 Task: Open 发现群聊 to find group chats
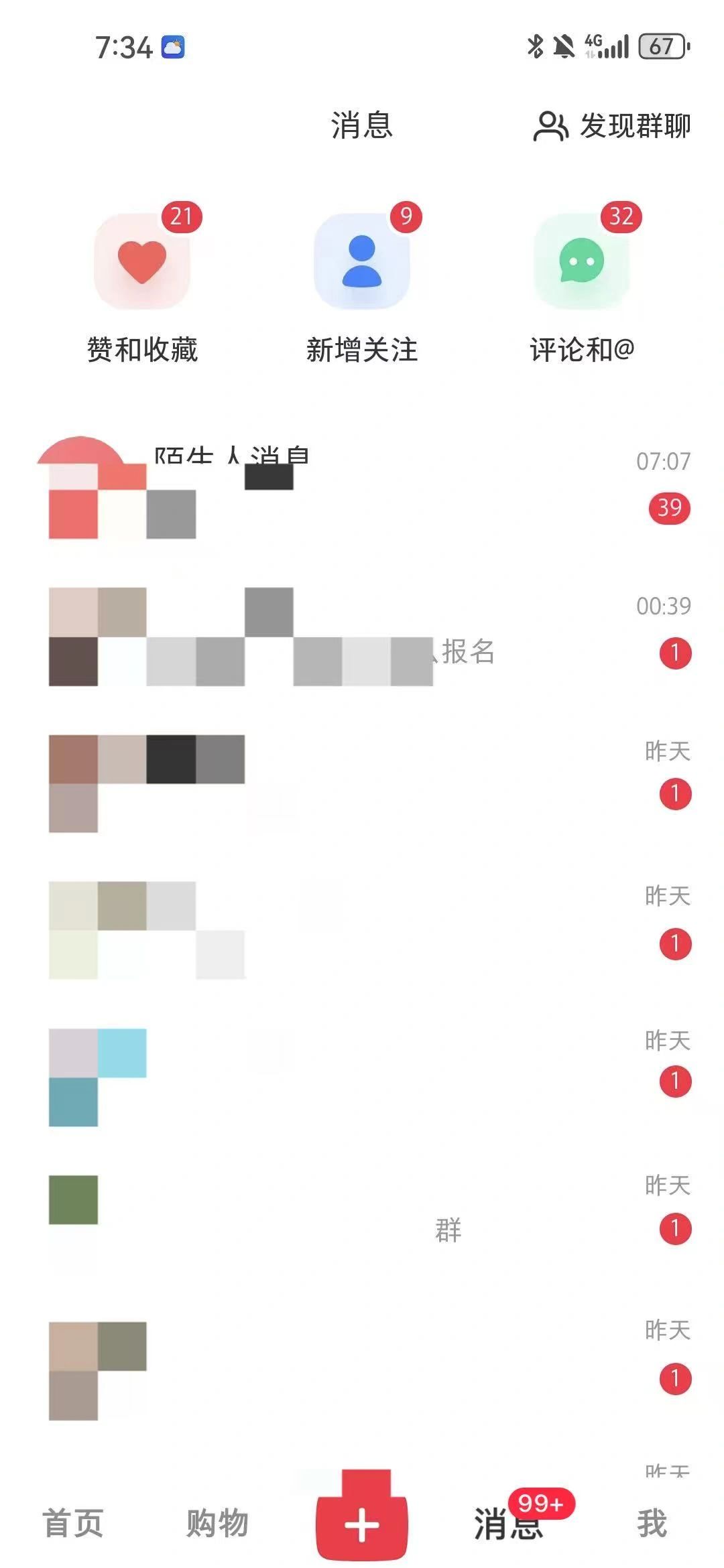611,126
